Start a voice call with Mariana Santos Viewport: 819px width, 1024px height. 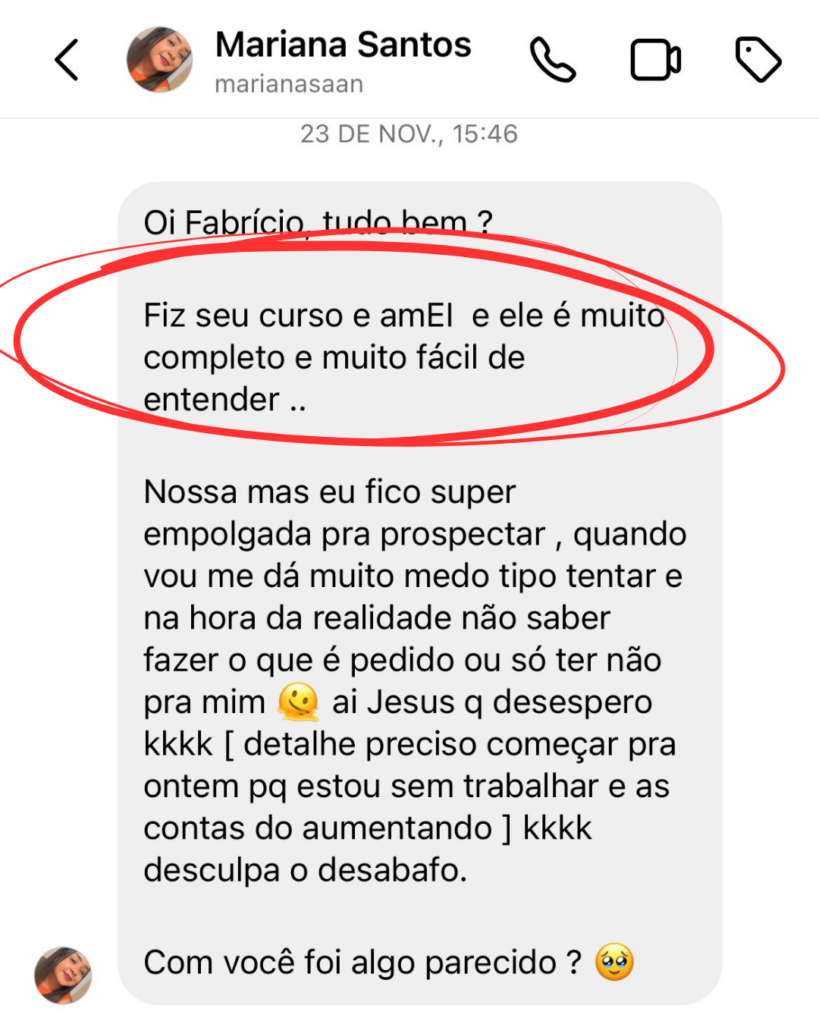552,60
